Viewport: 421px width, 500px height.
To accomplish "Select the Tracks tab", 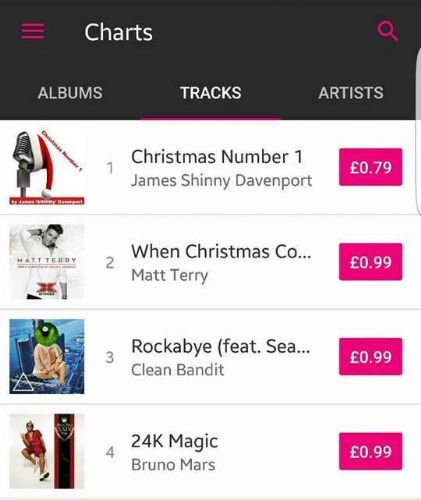I will (x=210, y=93).
